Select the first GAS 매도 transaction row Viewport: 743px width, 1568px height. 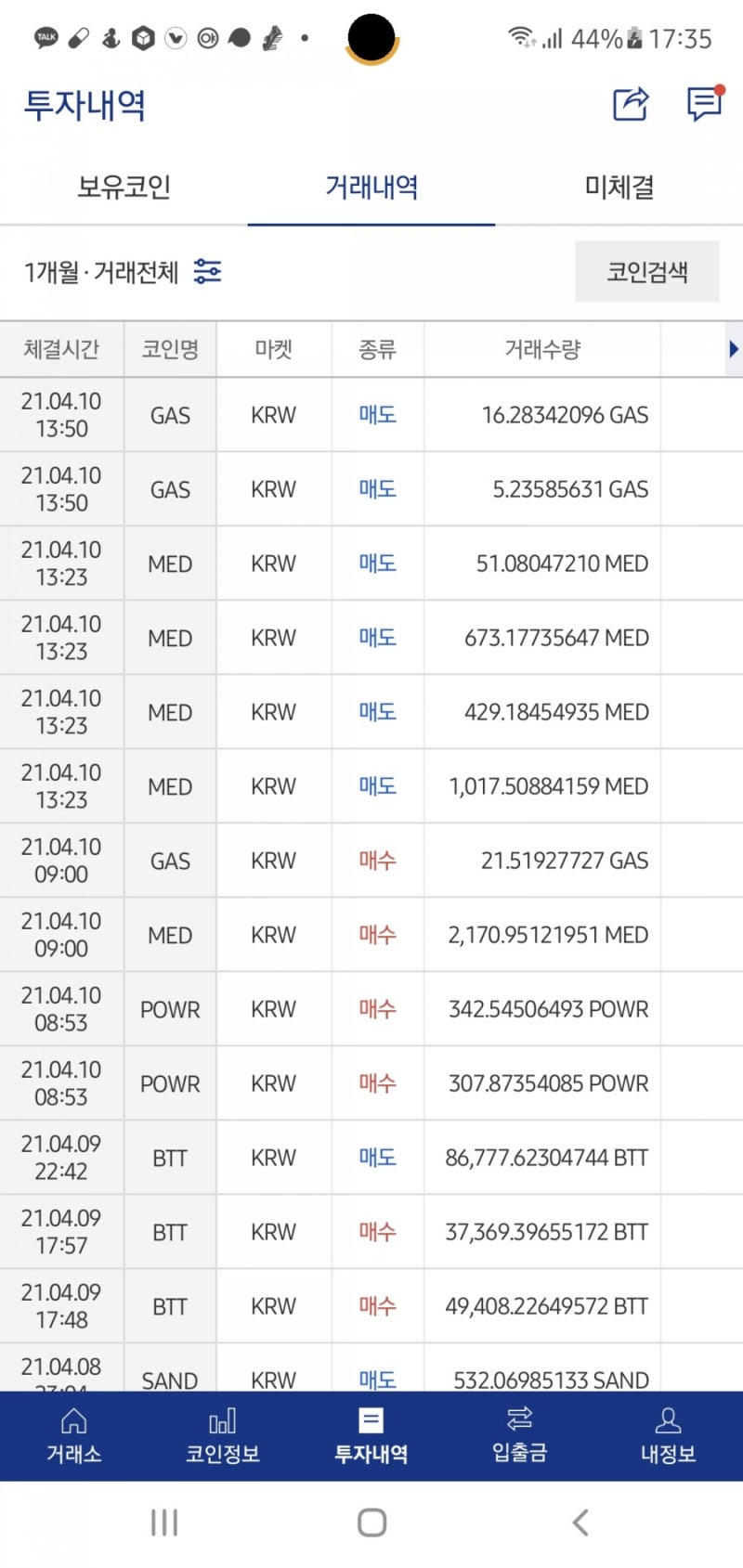pyautogui.click(x=371, y=415)
